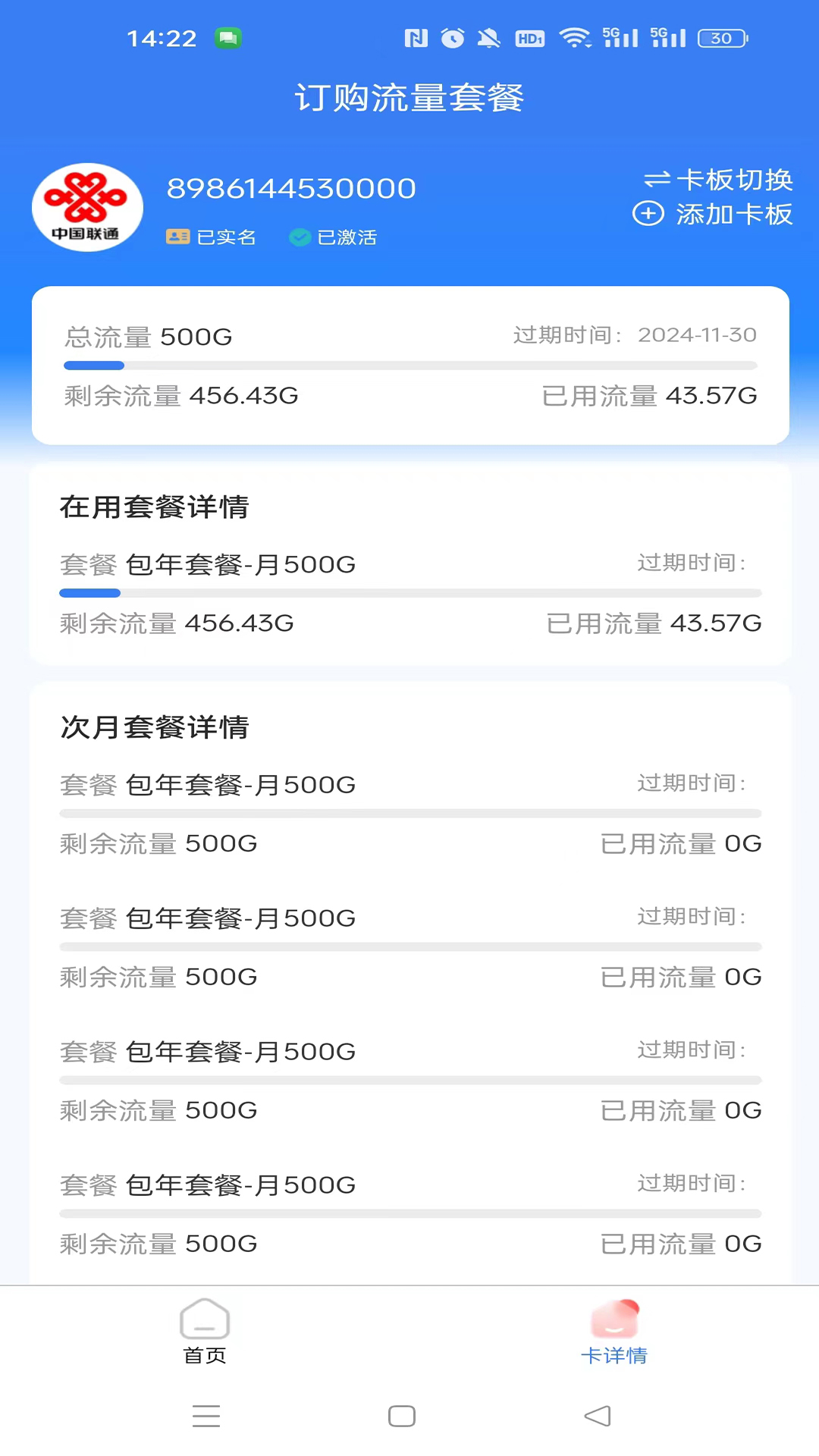The width and height of the screenshot is (819, 1456).
Task: Switch to the 首页 tab
Action: pyautogui.click(x=205, y=1332)
